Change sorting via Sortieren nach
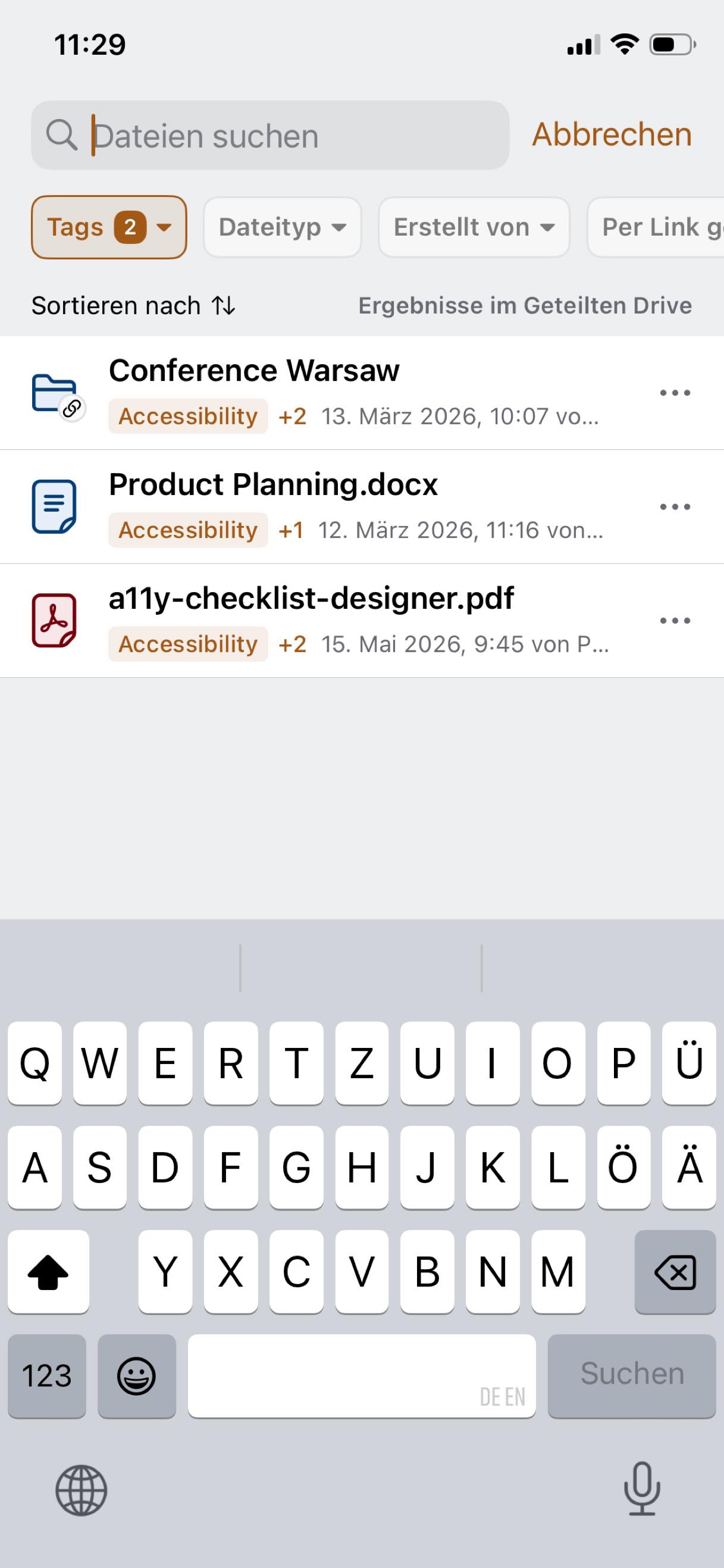 tap(133, 305)
